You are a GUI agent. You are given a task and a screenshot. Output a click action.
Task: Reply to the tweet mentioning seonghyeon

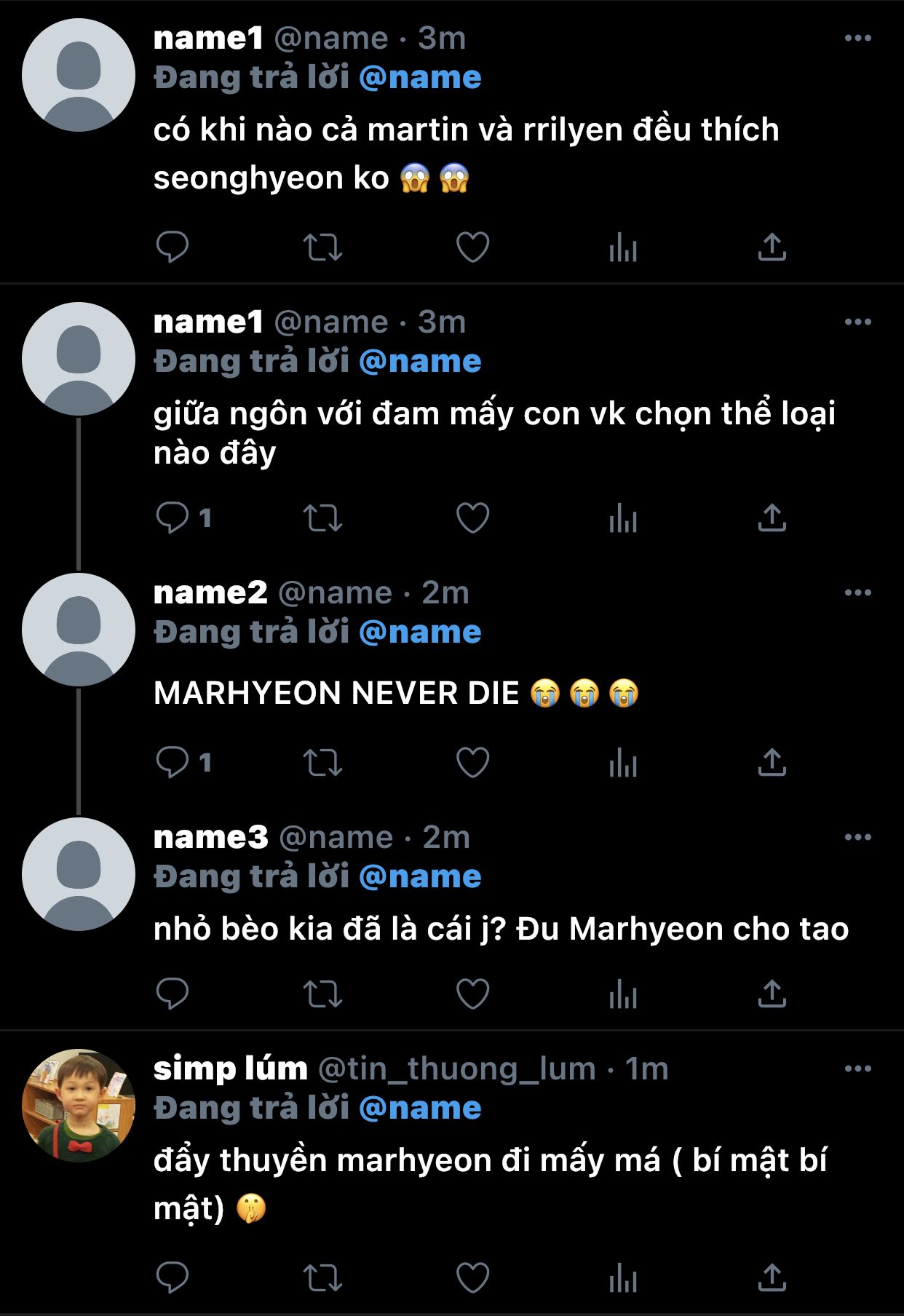click(173, 247)
